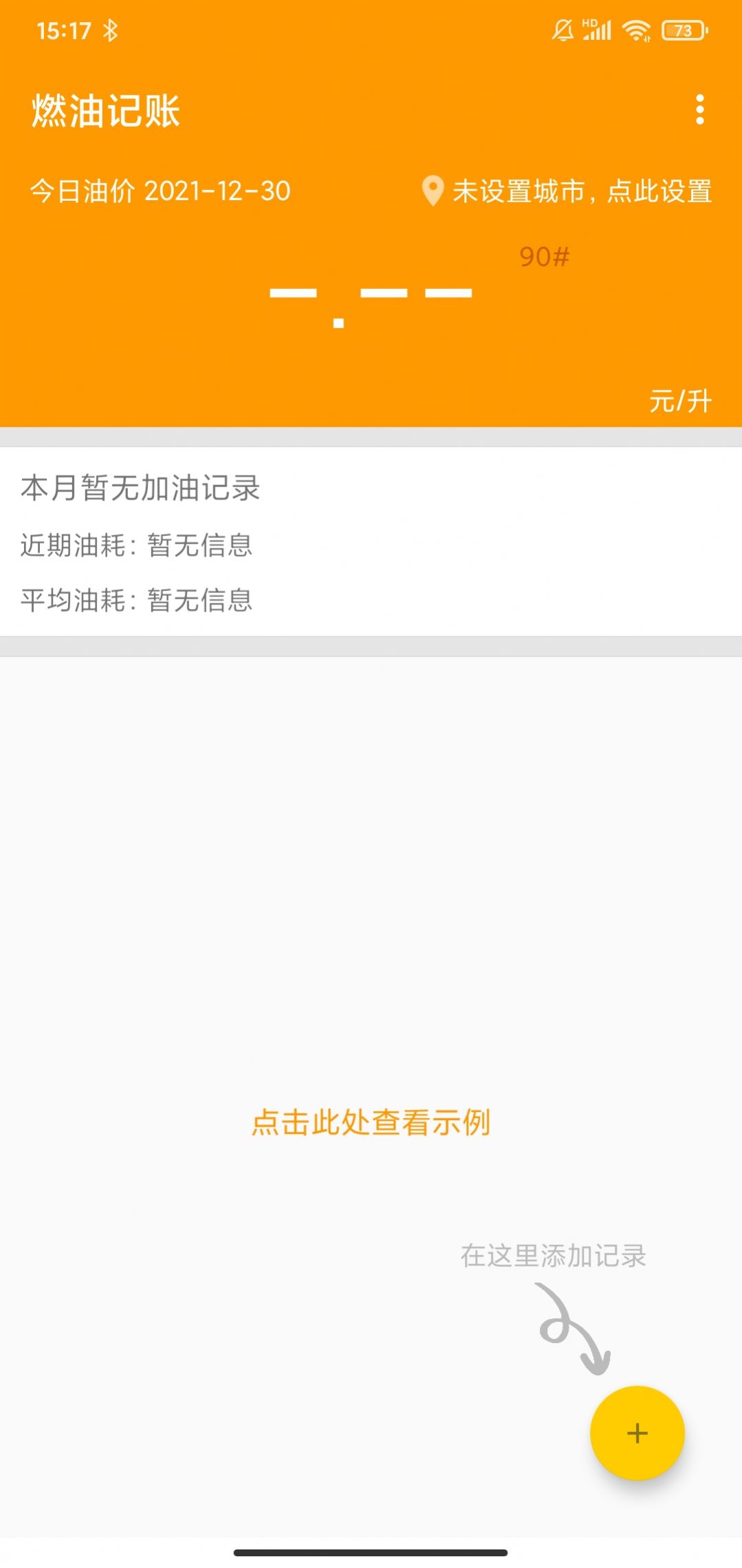Tap the 近期油耗 recent consumption row
The image size is (742, 1568).
click(x=138, y=546)
